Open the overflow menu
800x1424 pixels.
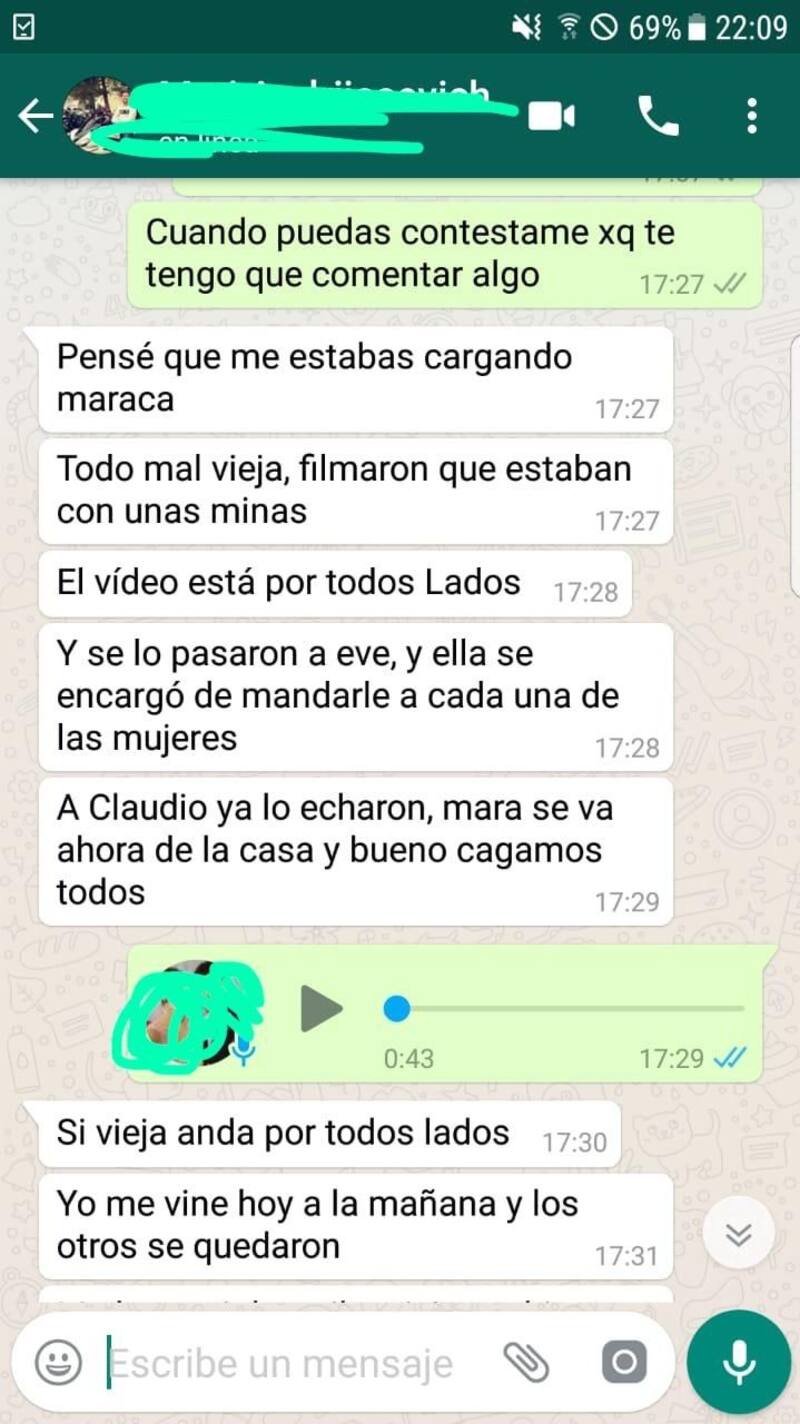(x=752, y=117)
